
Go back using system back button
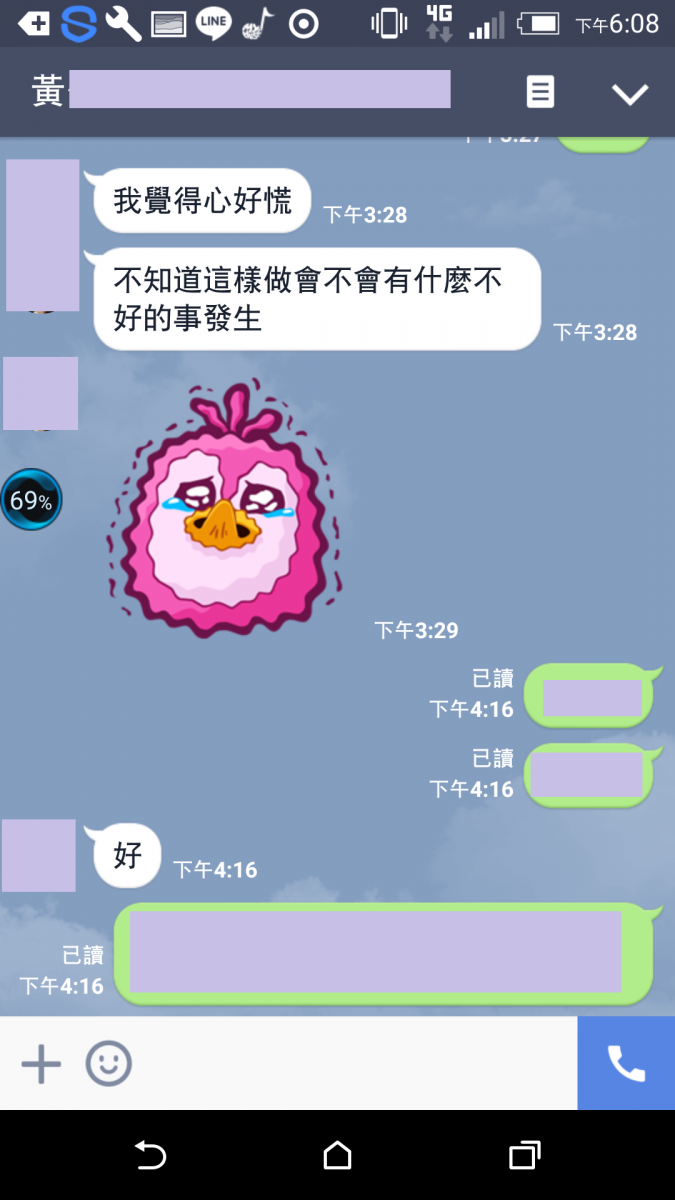pos(150,1156)
